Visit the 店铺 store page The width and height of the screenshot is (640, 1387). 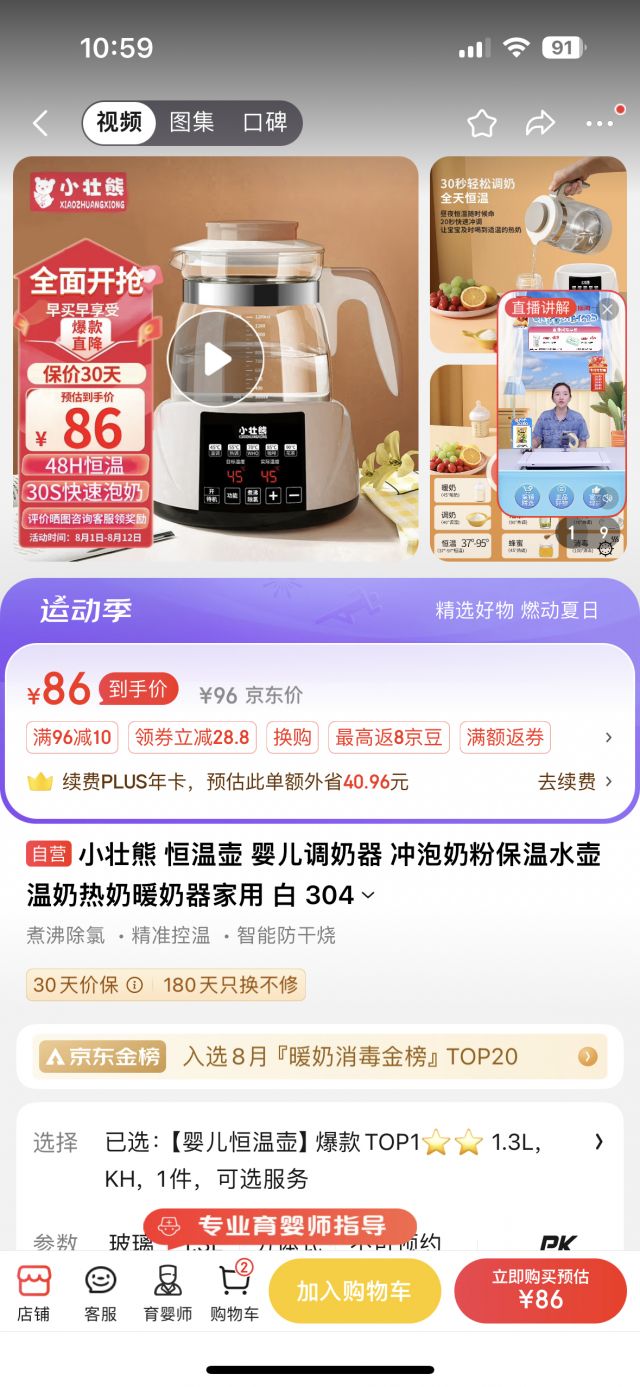point(34,1290)
